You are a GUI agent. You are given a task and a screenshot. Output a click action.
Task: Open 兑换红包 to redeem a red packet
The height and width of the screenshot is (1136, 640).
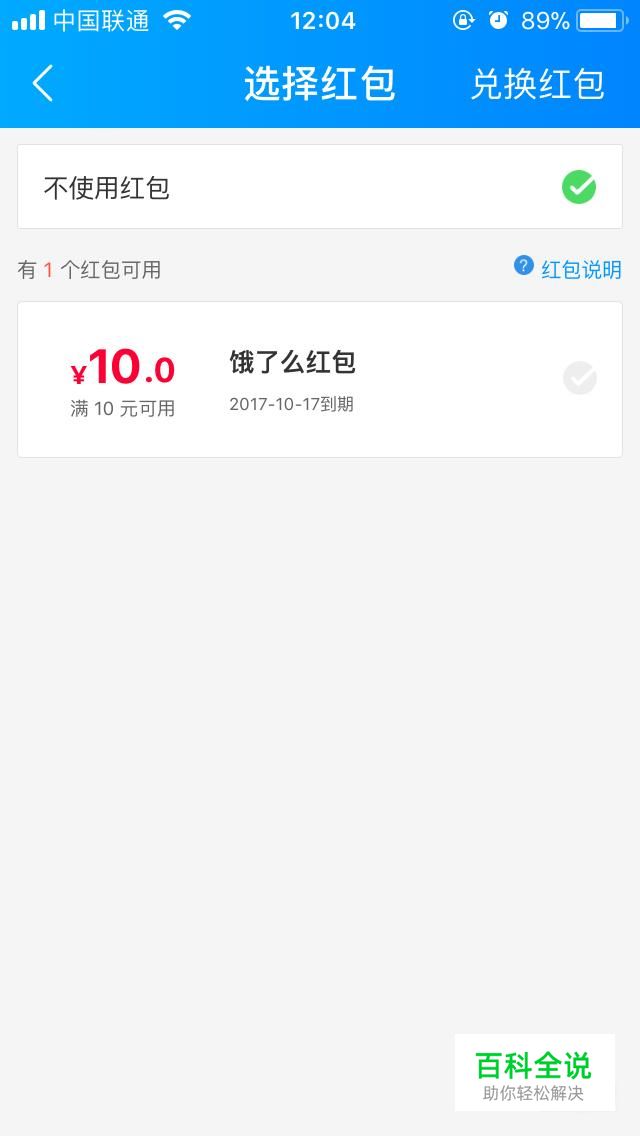(537, 84)
